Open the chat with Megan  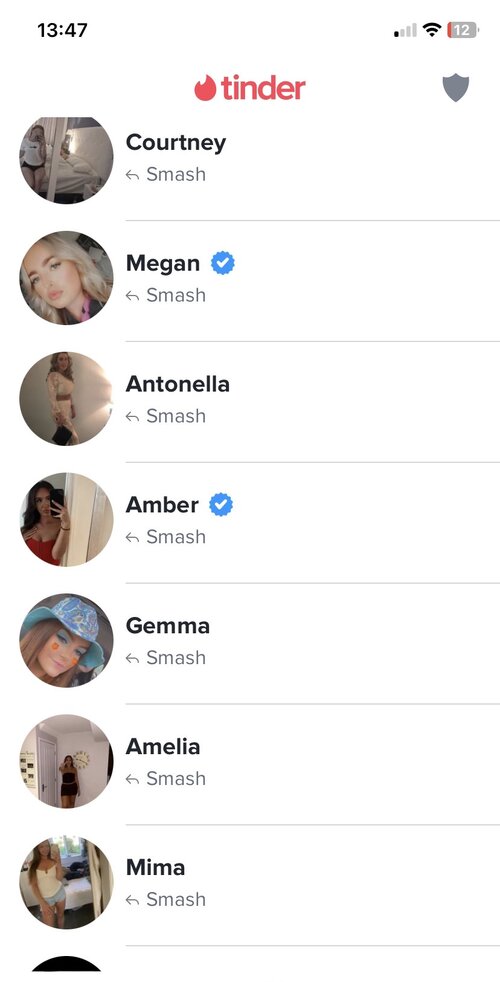pos(250,281)
